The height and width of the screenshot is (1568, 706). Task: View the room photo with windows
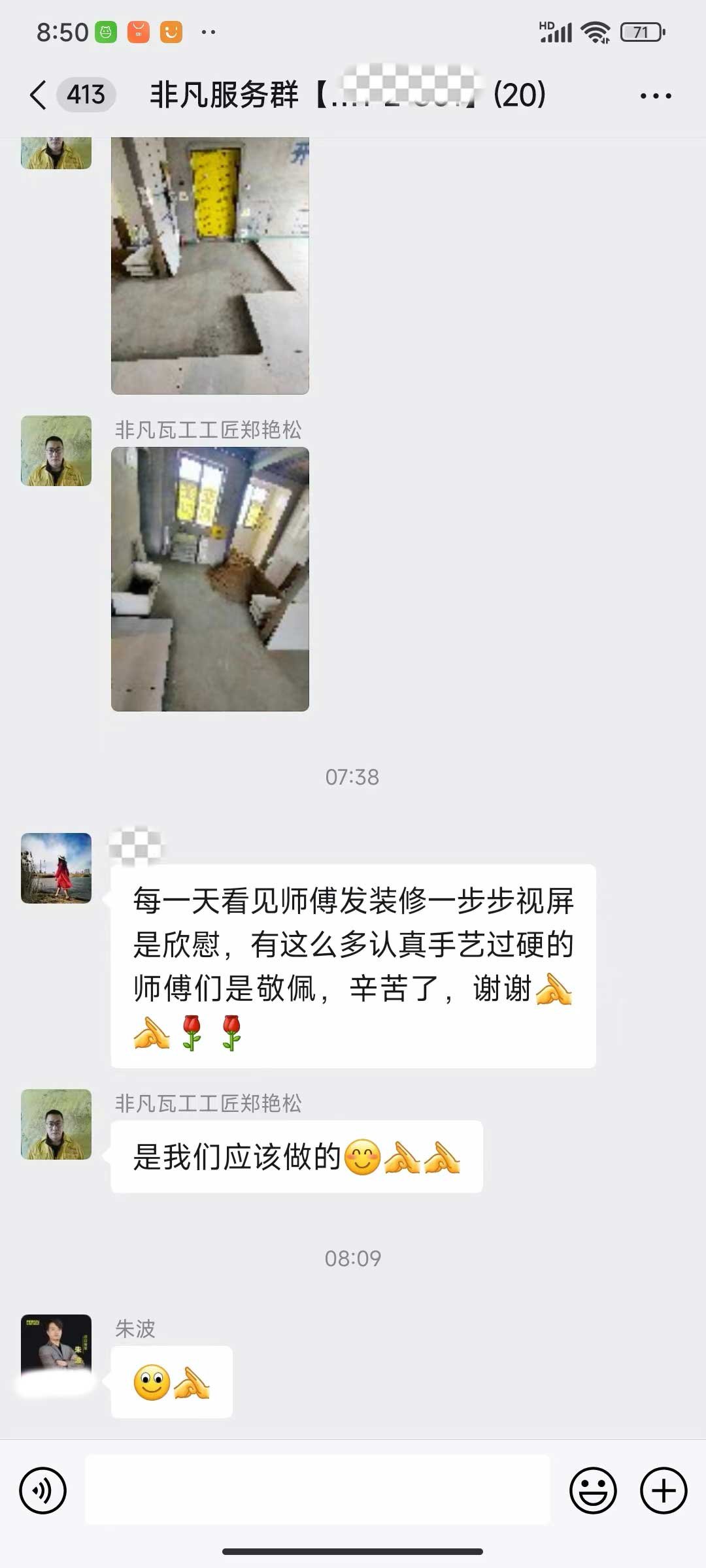pos(210,579)
